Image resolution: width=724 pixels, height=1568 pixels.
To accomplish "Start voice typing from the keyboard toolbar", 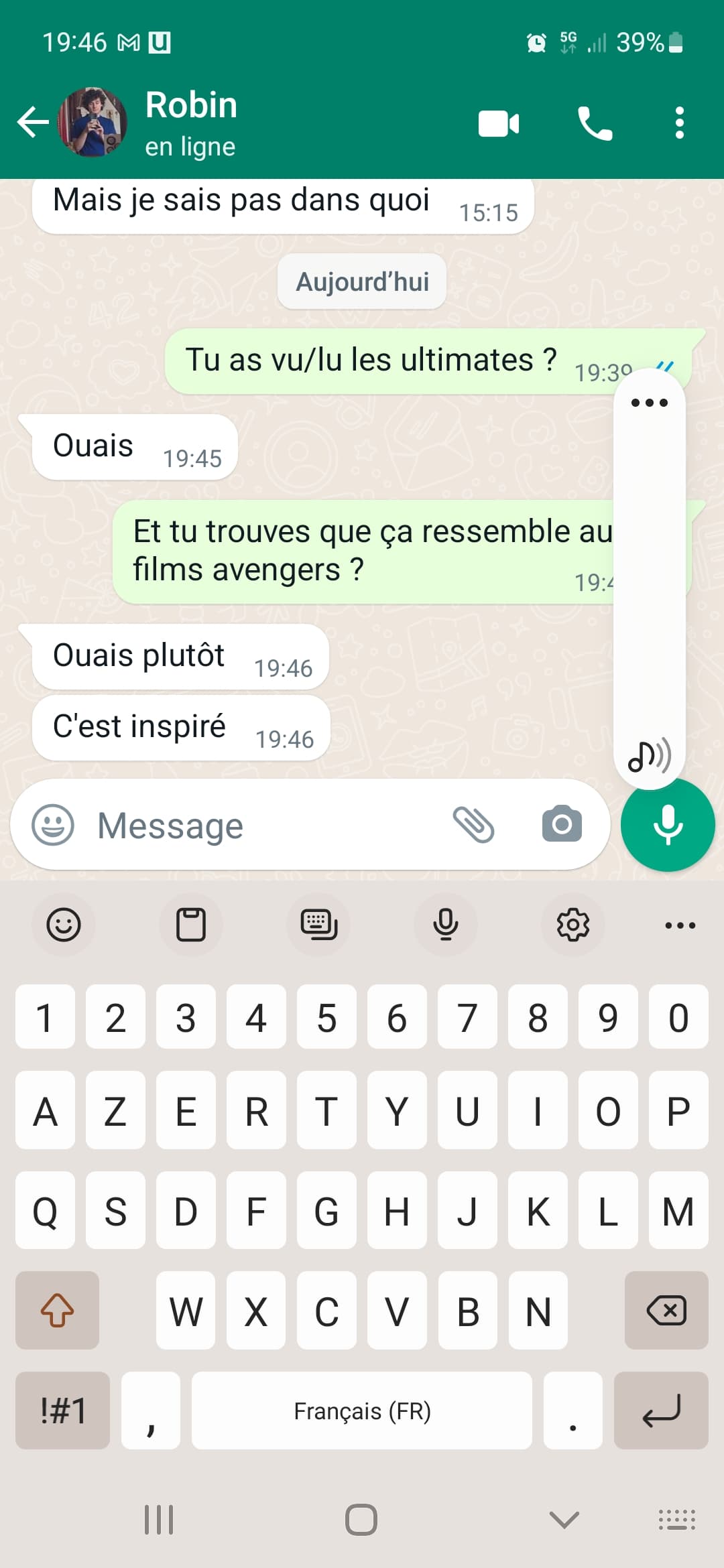I will tap(446, 925).
